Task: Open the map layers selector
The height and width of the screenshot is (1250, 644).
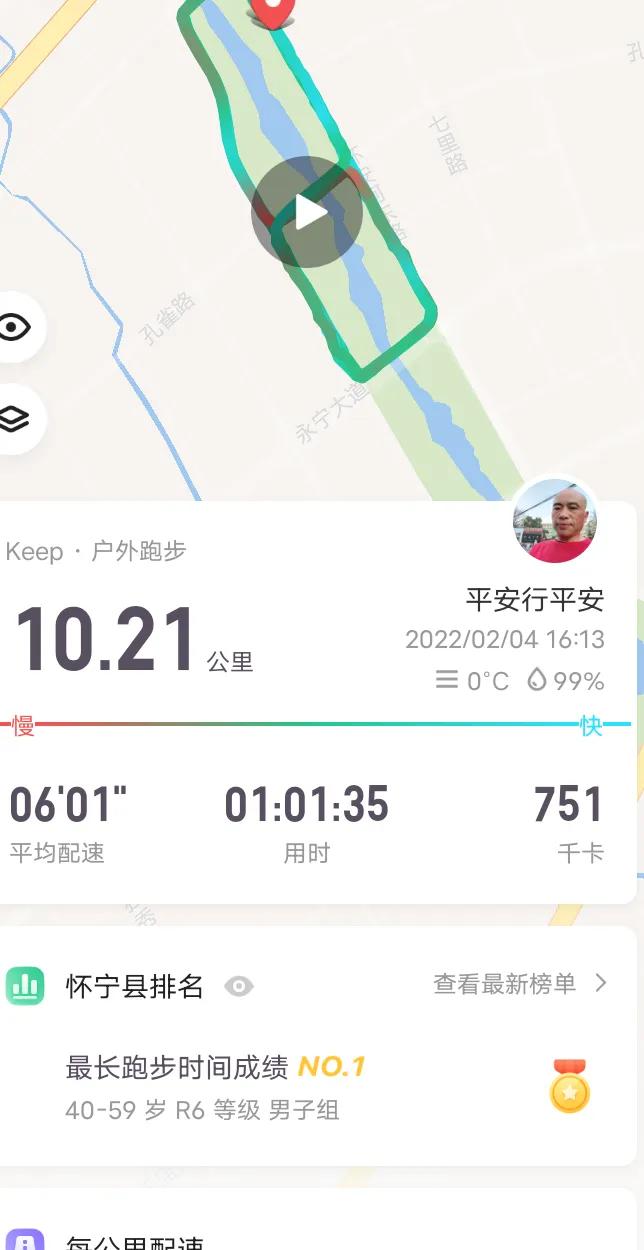Action: pos(13,419)
